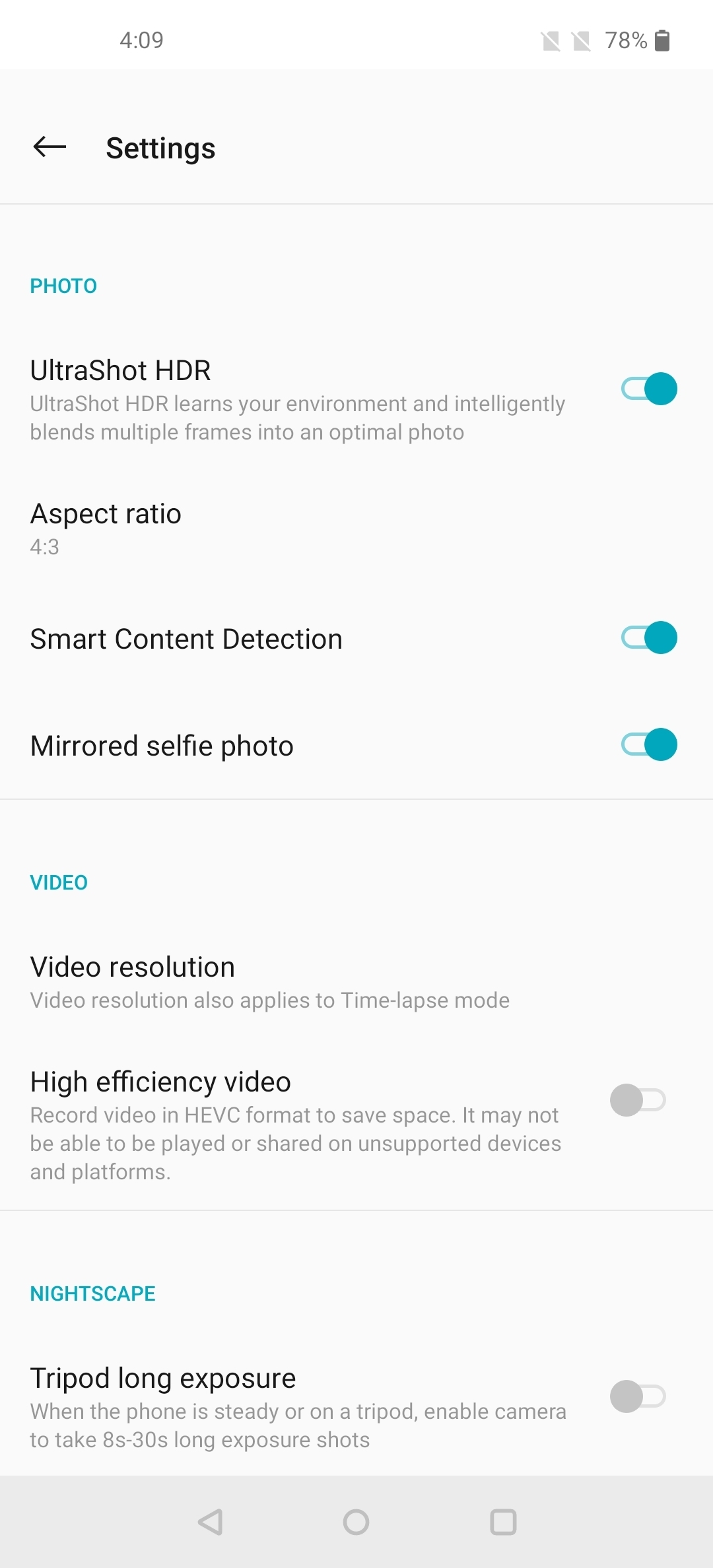Viewport: 713px width, 1568px height.
Task: Enable High efficiency video
Action: point(638,1100)
